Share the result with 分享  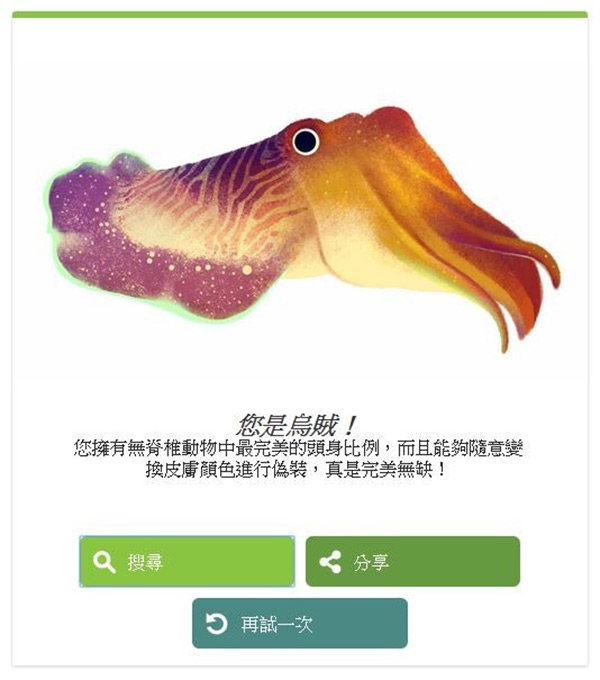tap(412, 562)
